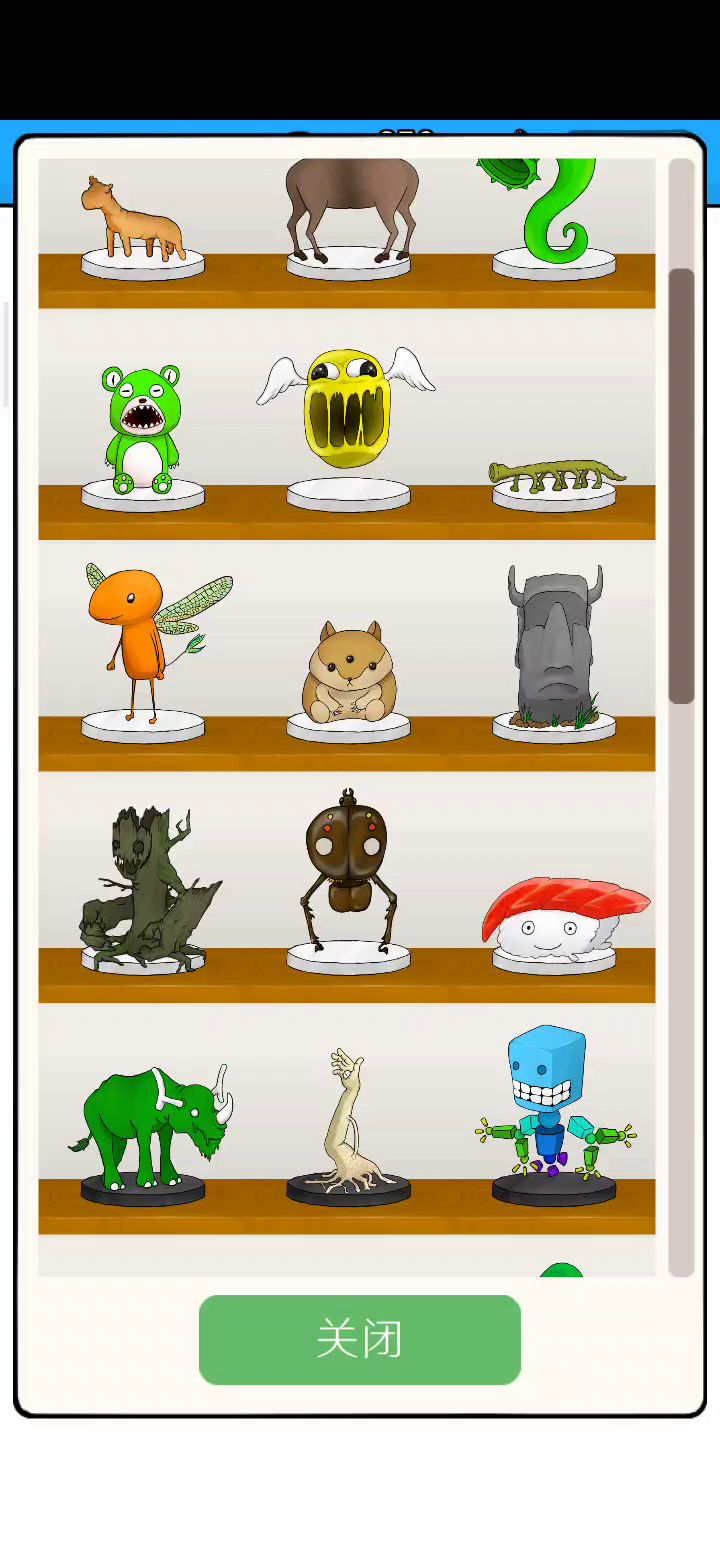Open the horned moai statue figurine
The image size is (720, 1560).
[554, 645]
